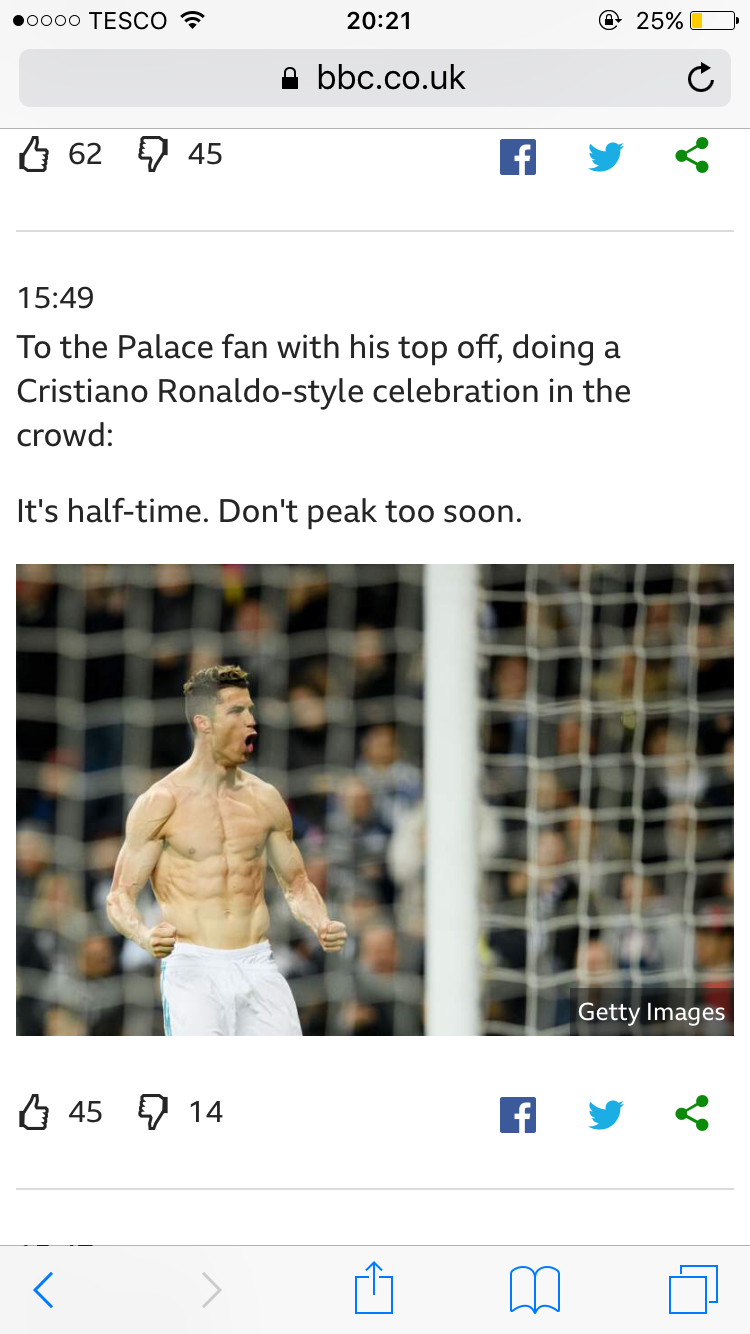The height and width of the screenshot is (1334, 750).
Task: Open share options for the 62-likes post
Action: pos(692,155)
